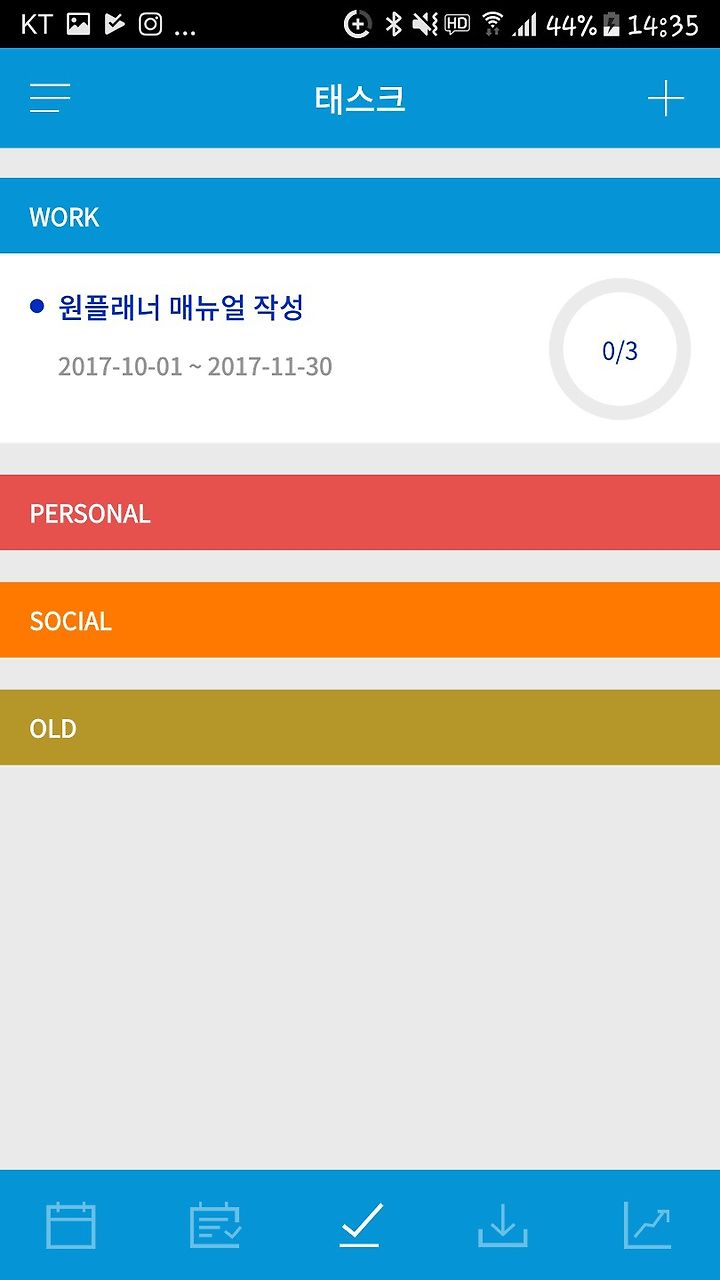
Task: Go to the statistics chart tab
Action: coord(648,1225)
